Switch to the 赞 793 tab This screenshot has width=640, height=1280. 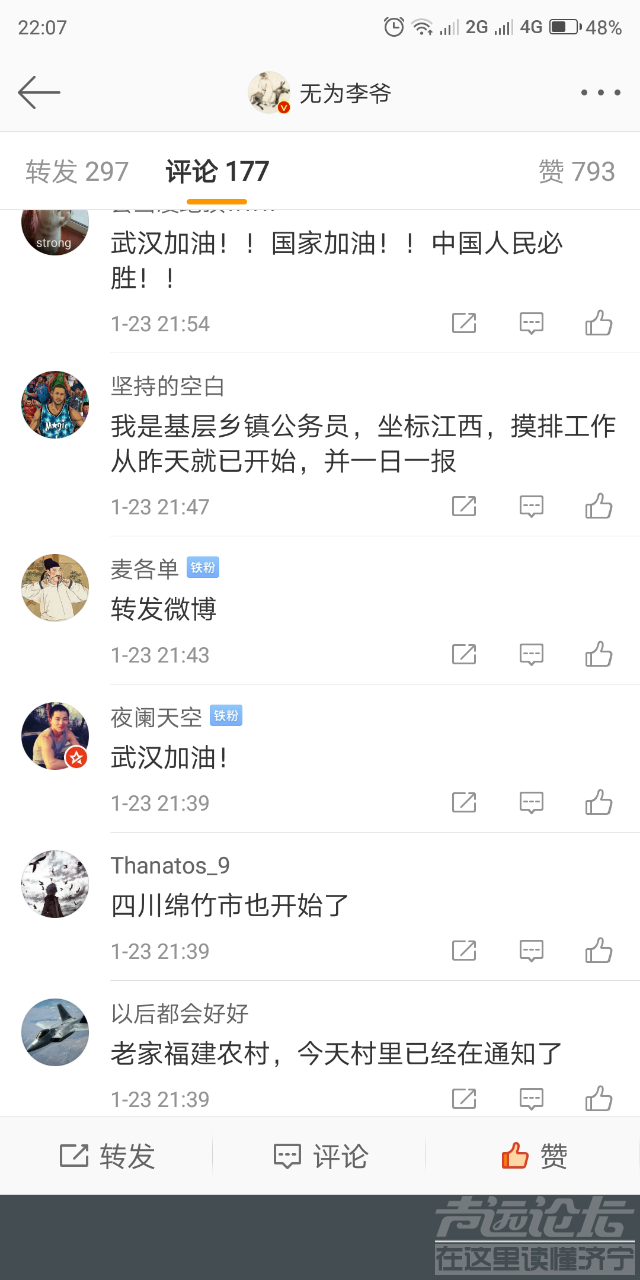pyautogui.click(x=576, y=172)
